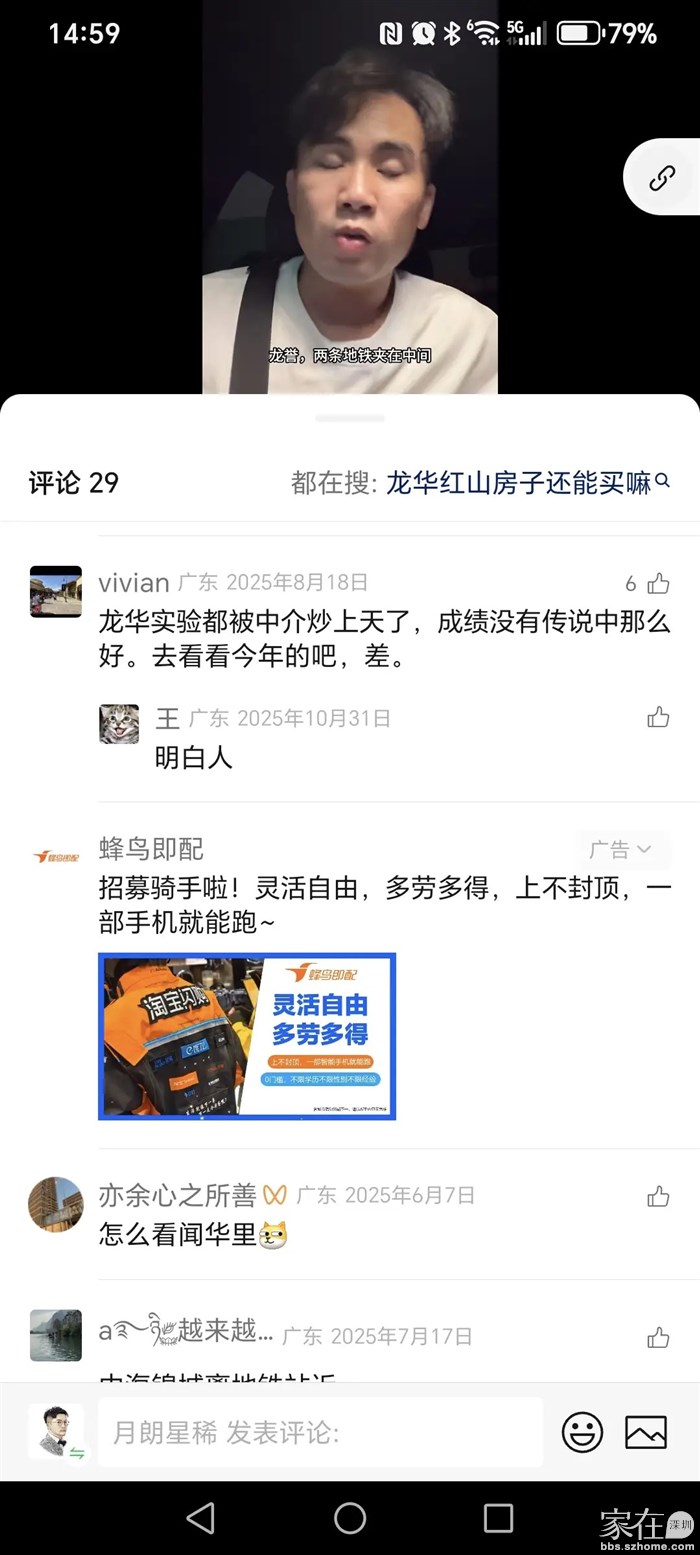Like 亦余心之所善's comment

[658, 1196]
